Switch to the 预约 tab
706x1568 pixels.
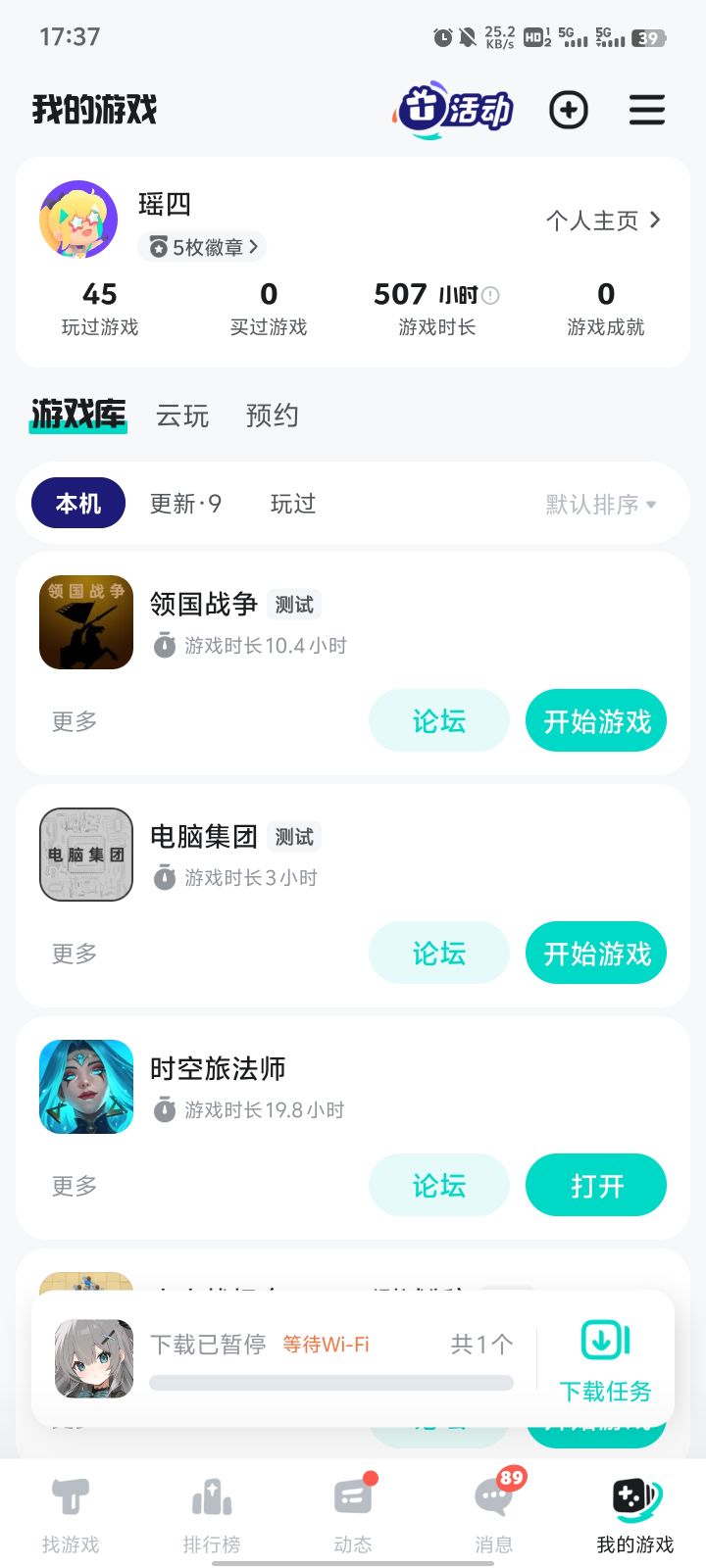(272, 416)
